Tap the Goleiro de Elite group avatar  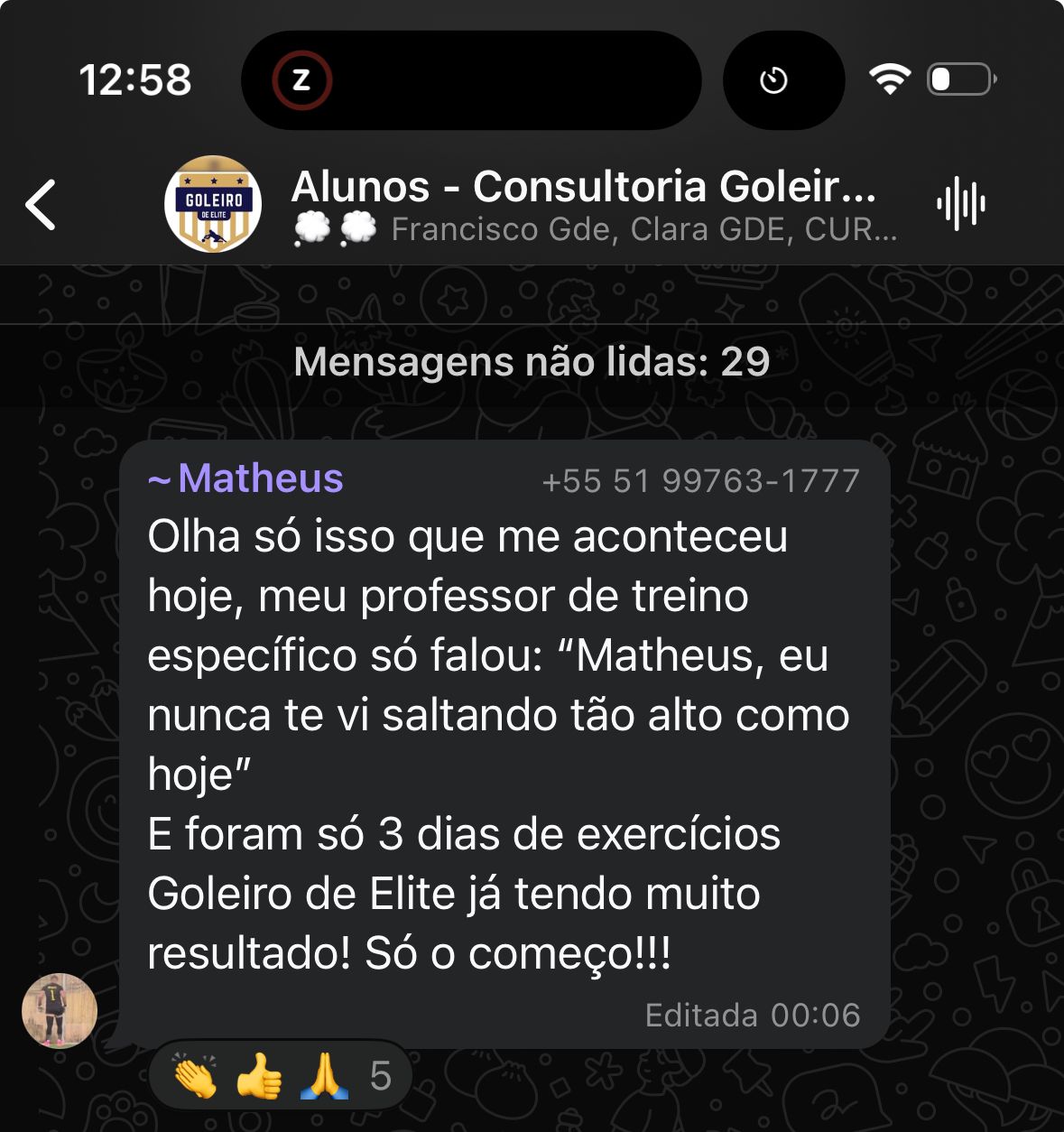[213, 203]
